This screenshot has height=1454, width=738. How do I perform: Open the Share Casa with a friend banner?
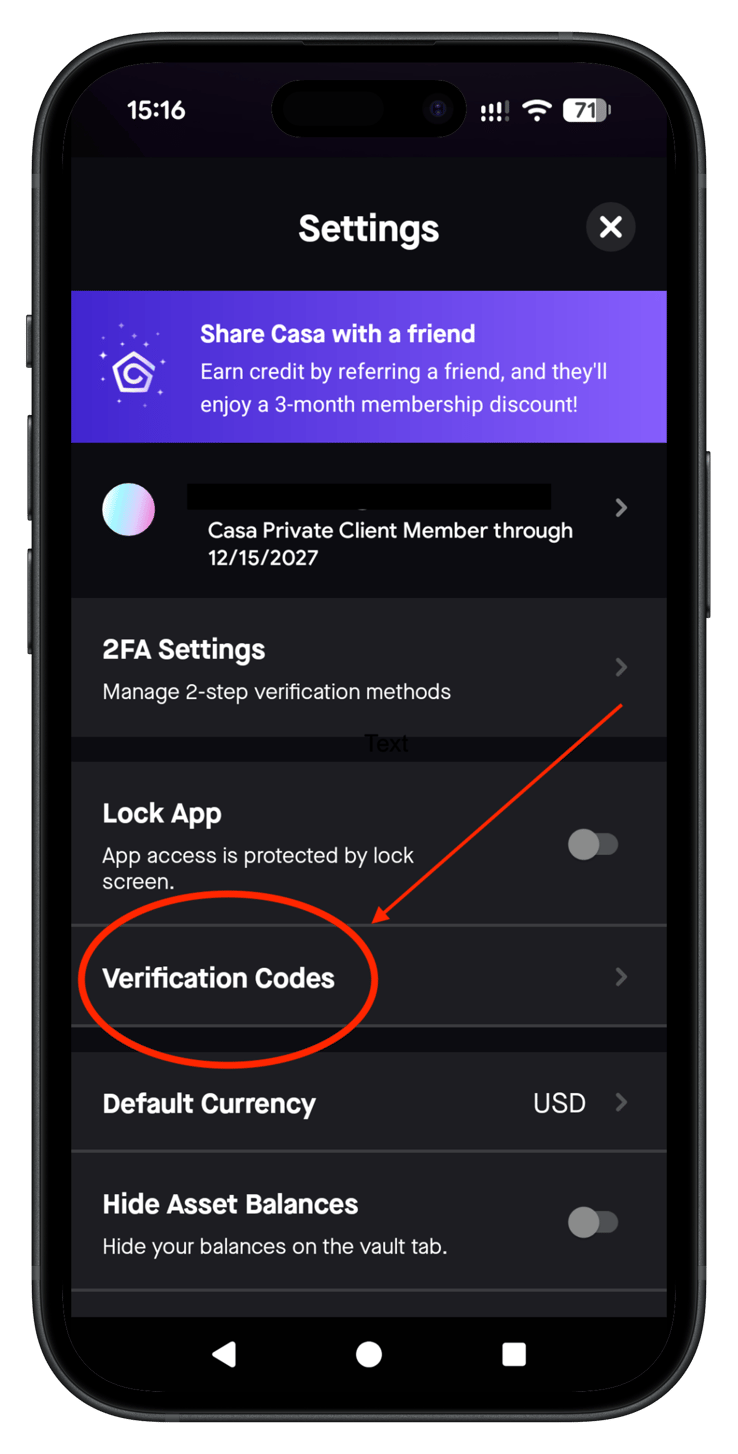coord(369,367)
